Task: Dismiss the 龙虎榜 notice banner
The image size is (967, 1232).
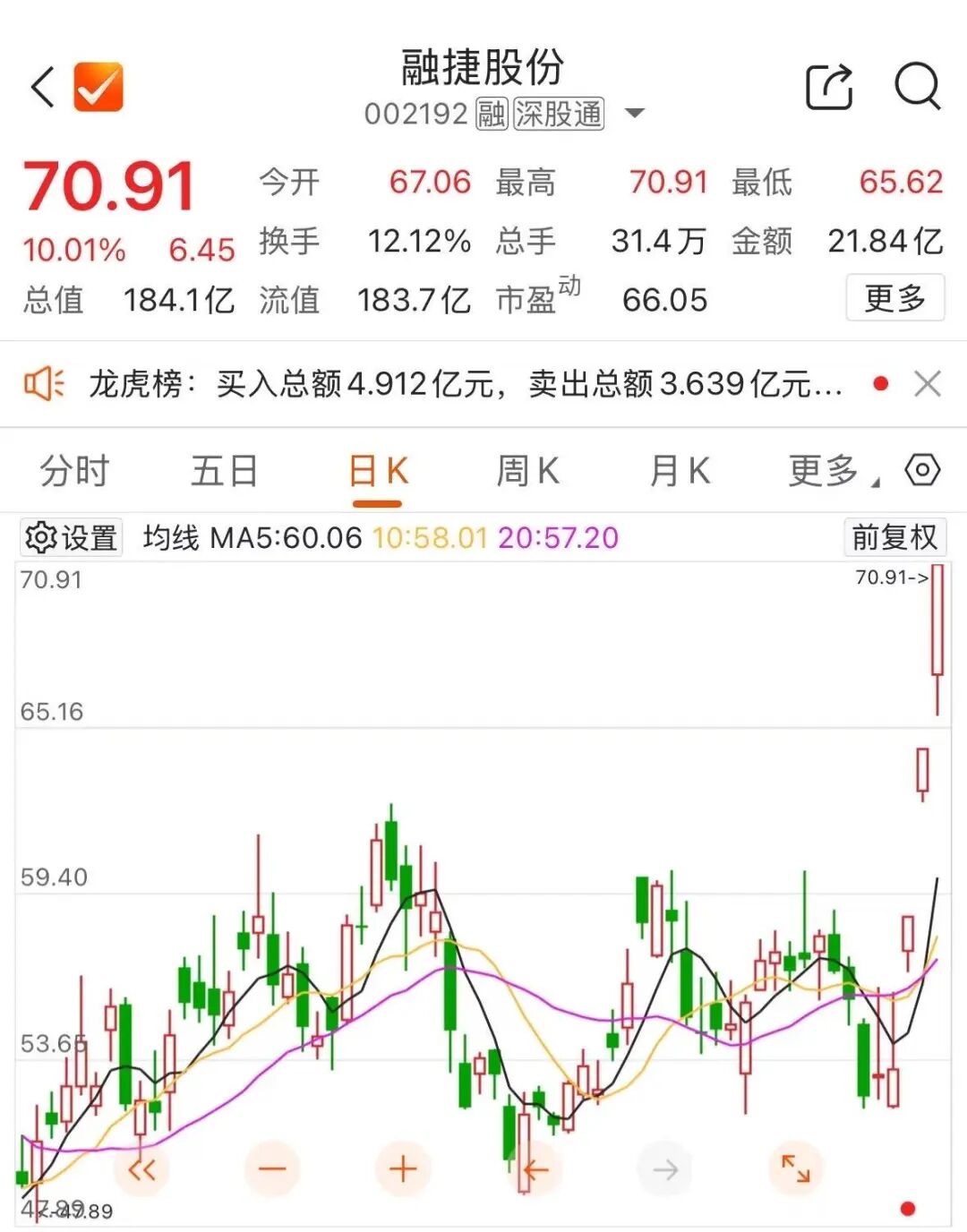Action: 928,384
